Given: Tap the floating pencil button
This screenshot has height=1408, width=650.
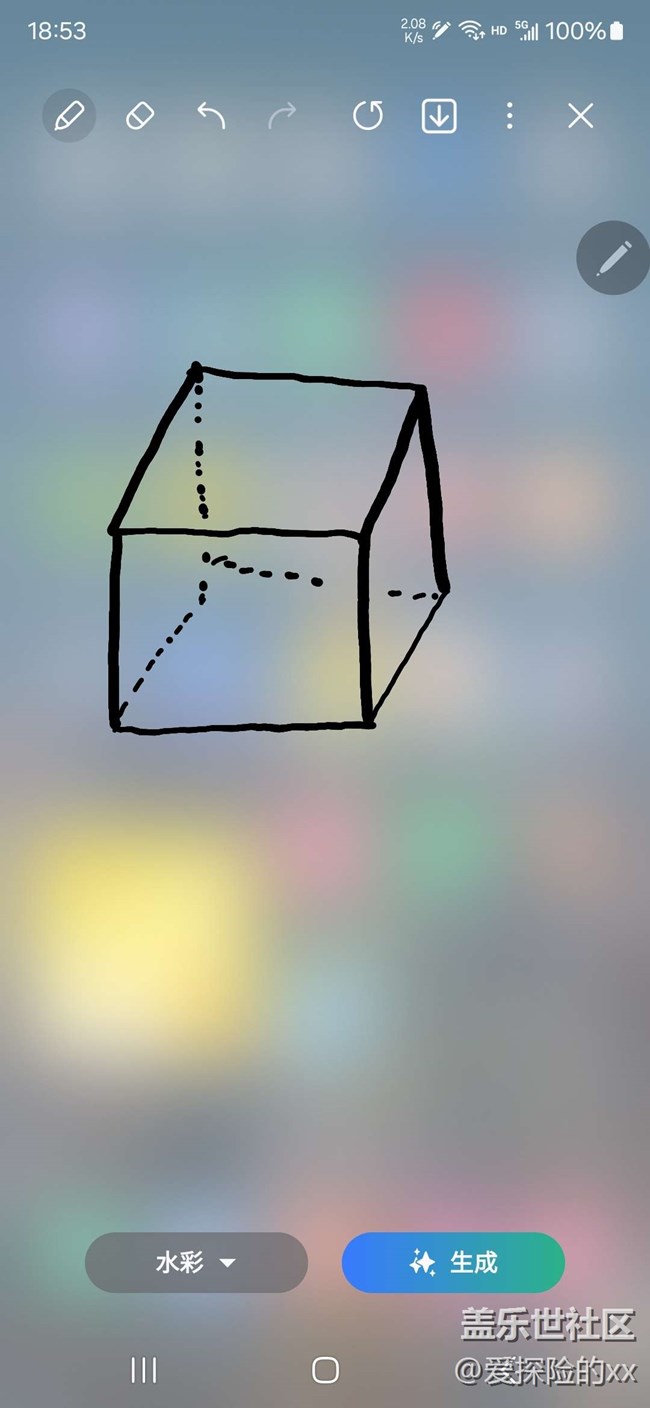Looking at the screenshot, I should coord(613,258).
